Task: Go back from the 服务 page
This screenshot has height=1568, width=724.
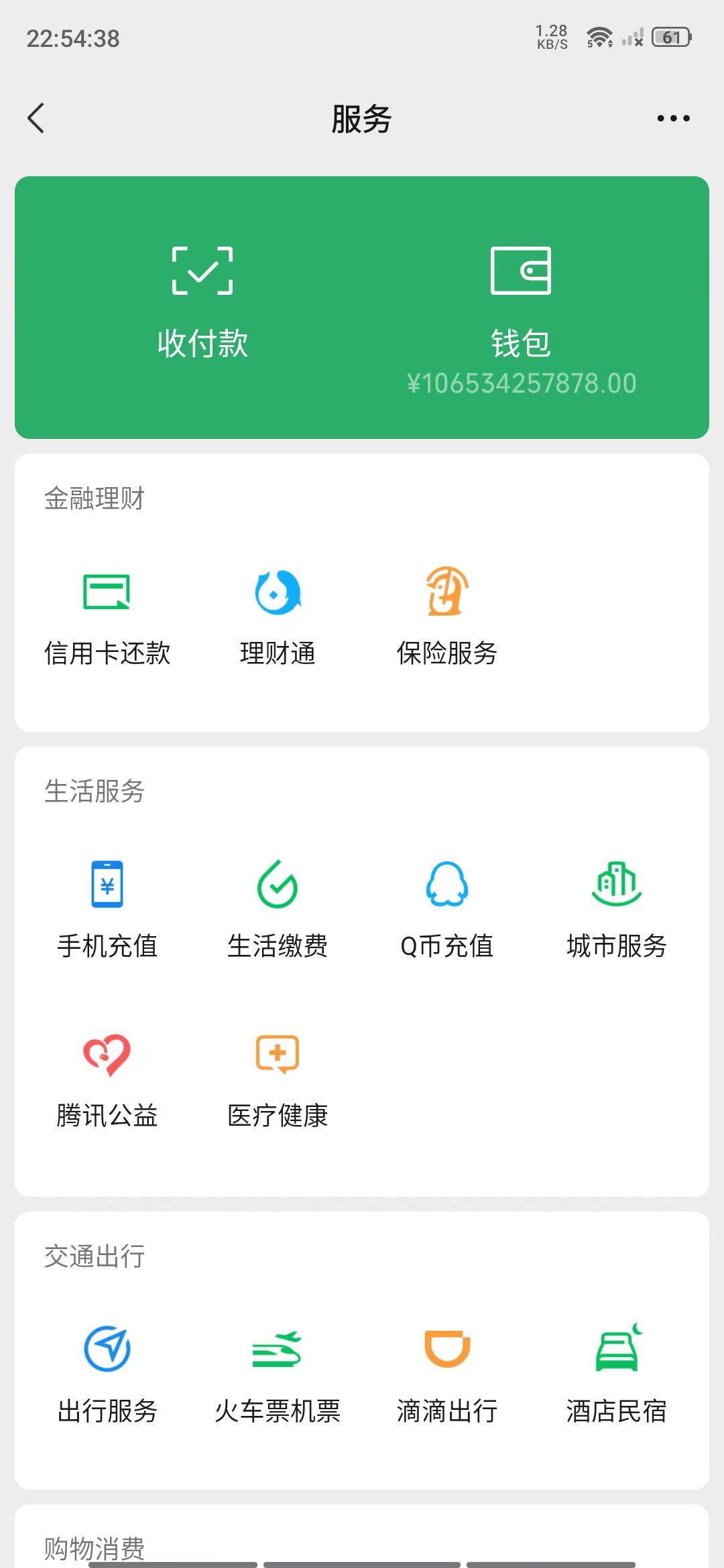Action: [36, 118]
